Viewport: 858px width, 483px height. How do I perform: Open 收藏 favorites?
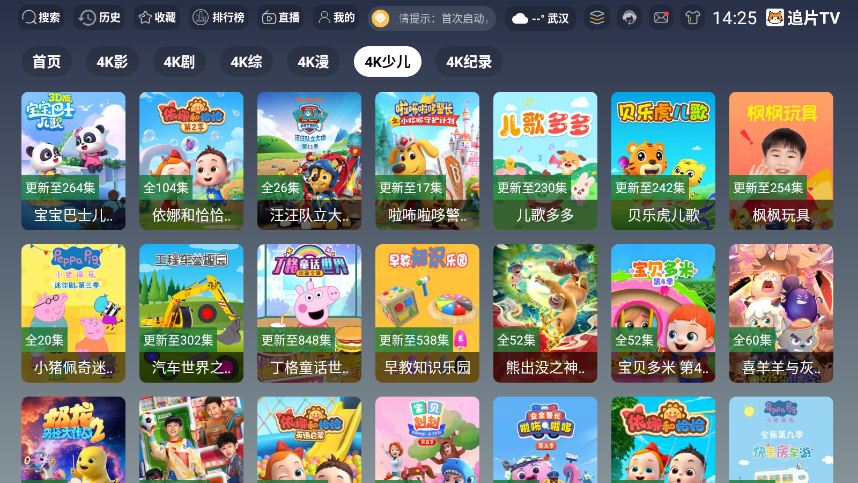[x=157, y=18]
